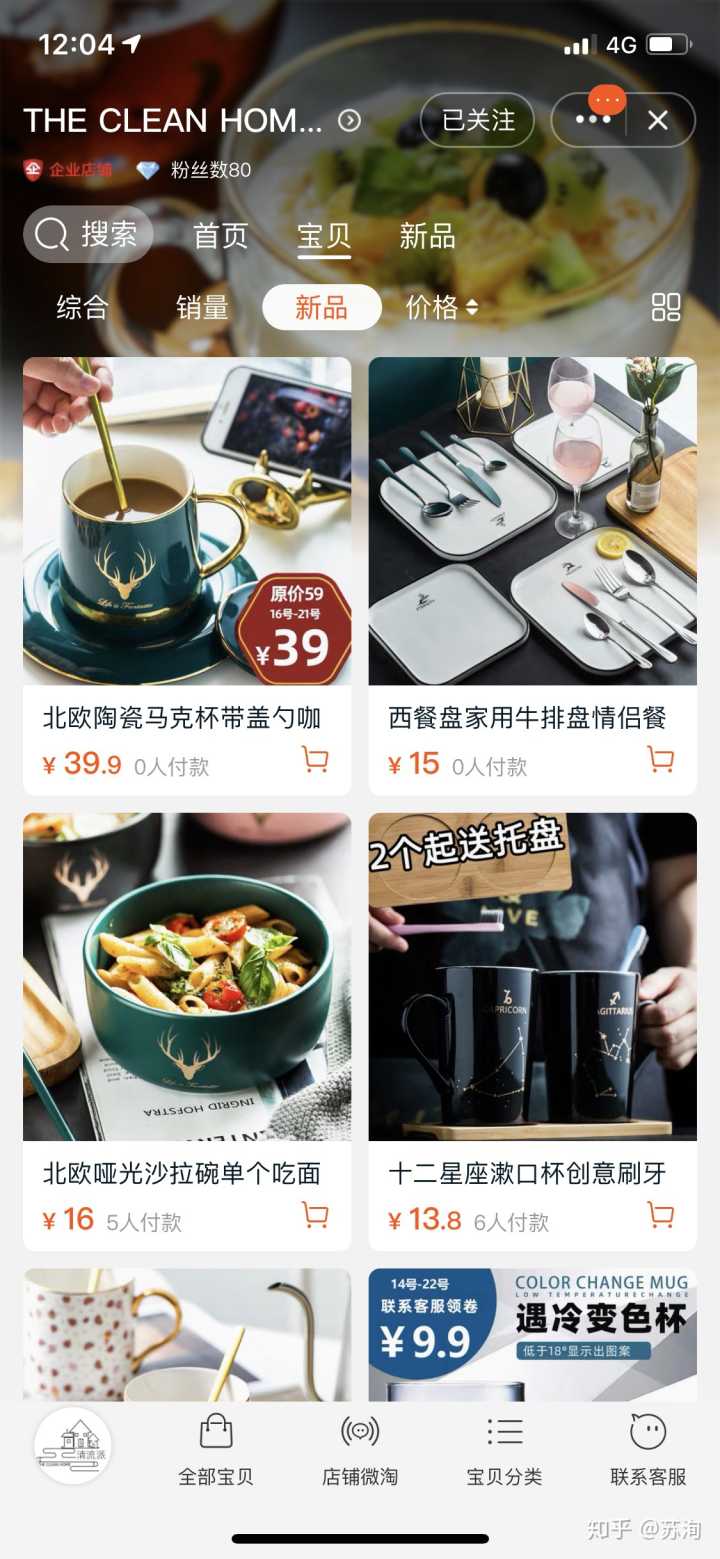The image size is (720, 1559).
Task: Tap the 已关注 follow button
Action: click(x=477, y=121)
